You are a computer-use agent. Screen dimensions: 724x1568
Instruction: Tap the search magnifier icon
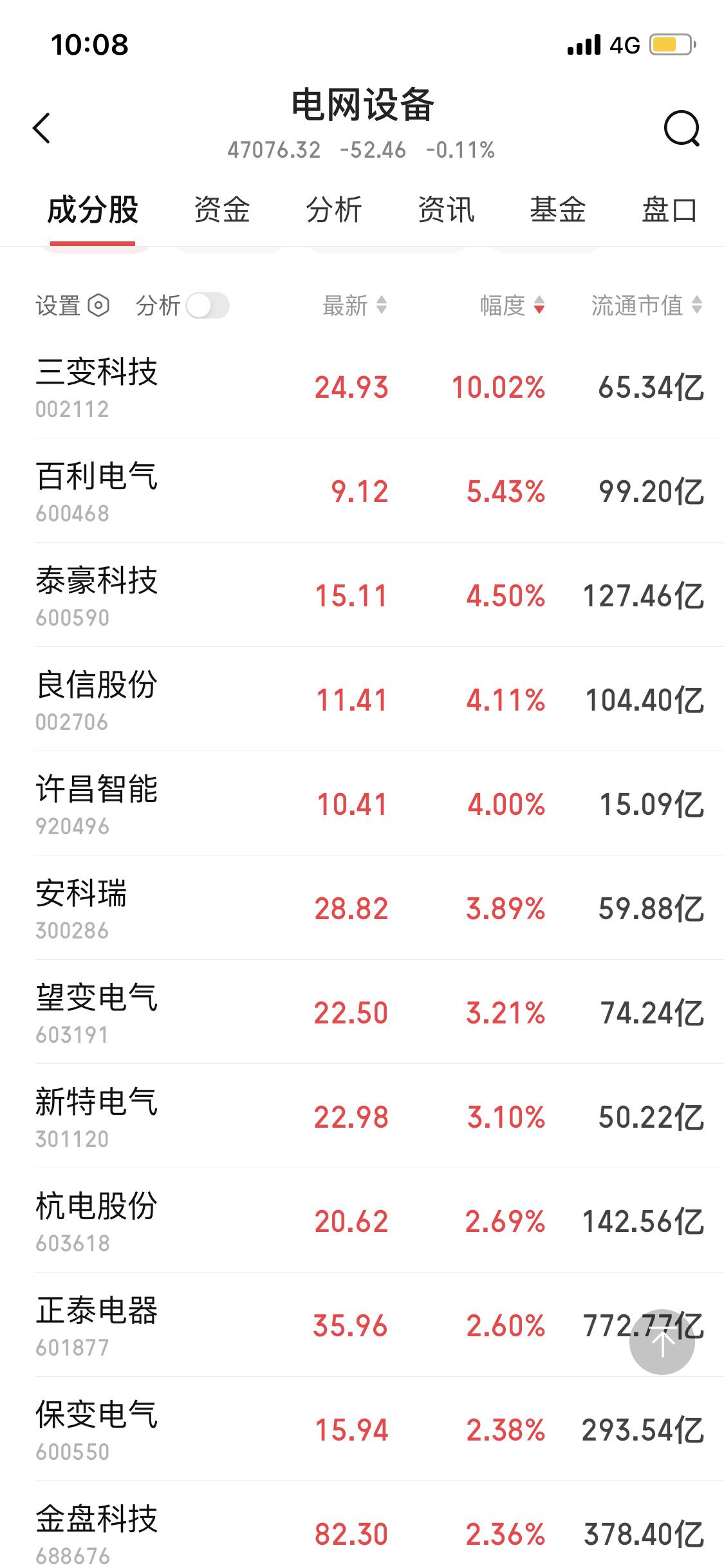pos(682,129)
